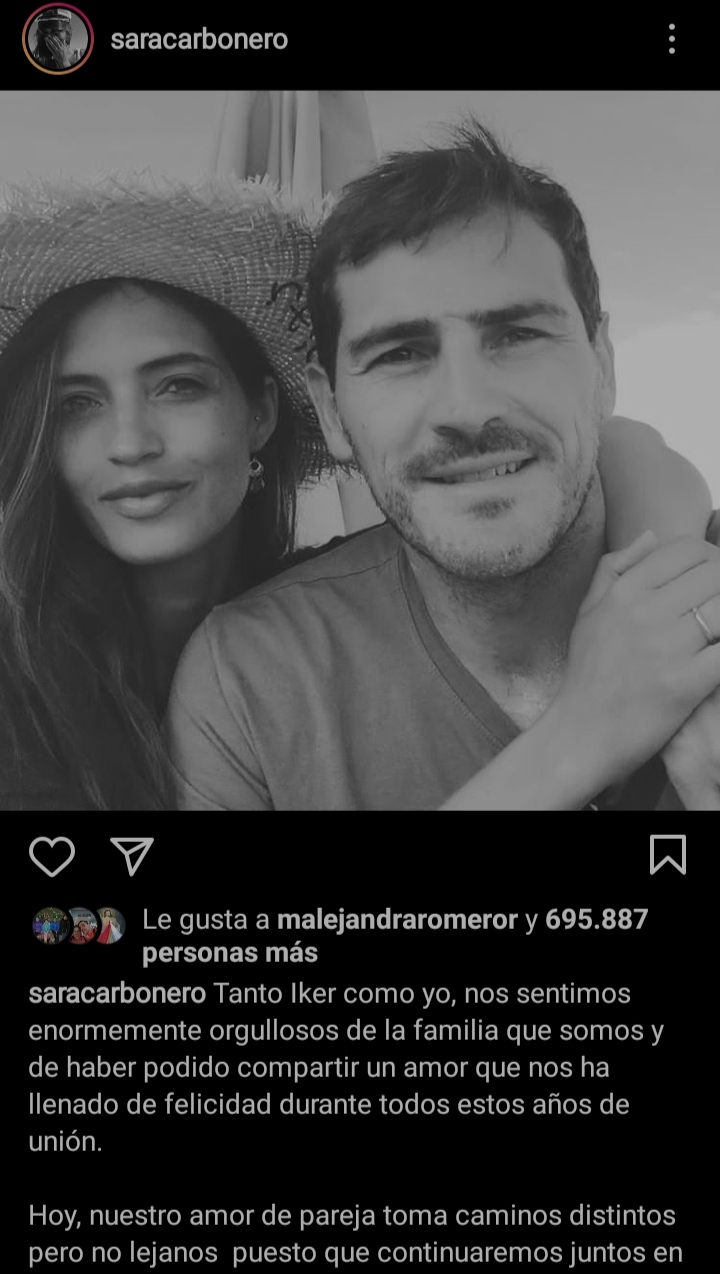Open saracarbonero's profile from the caption username
The width and height of the screenshot is (720, 1274).
[x=117, y=994]
